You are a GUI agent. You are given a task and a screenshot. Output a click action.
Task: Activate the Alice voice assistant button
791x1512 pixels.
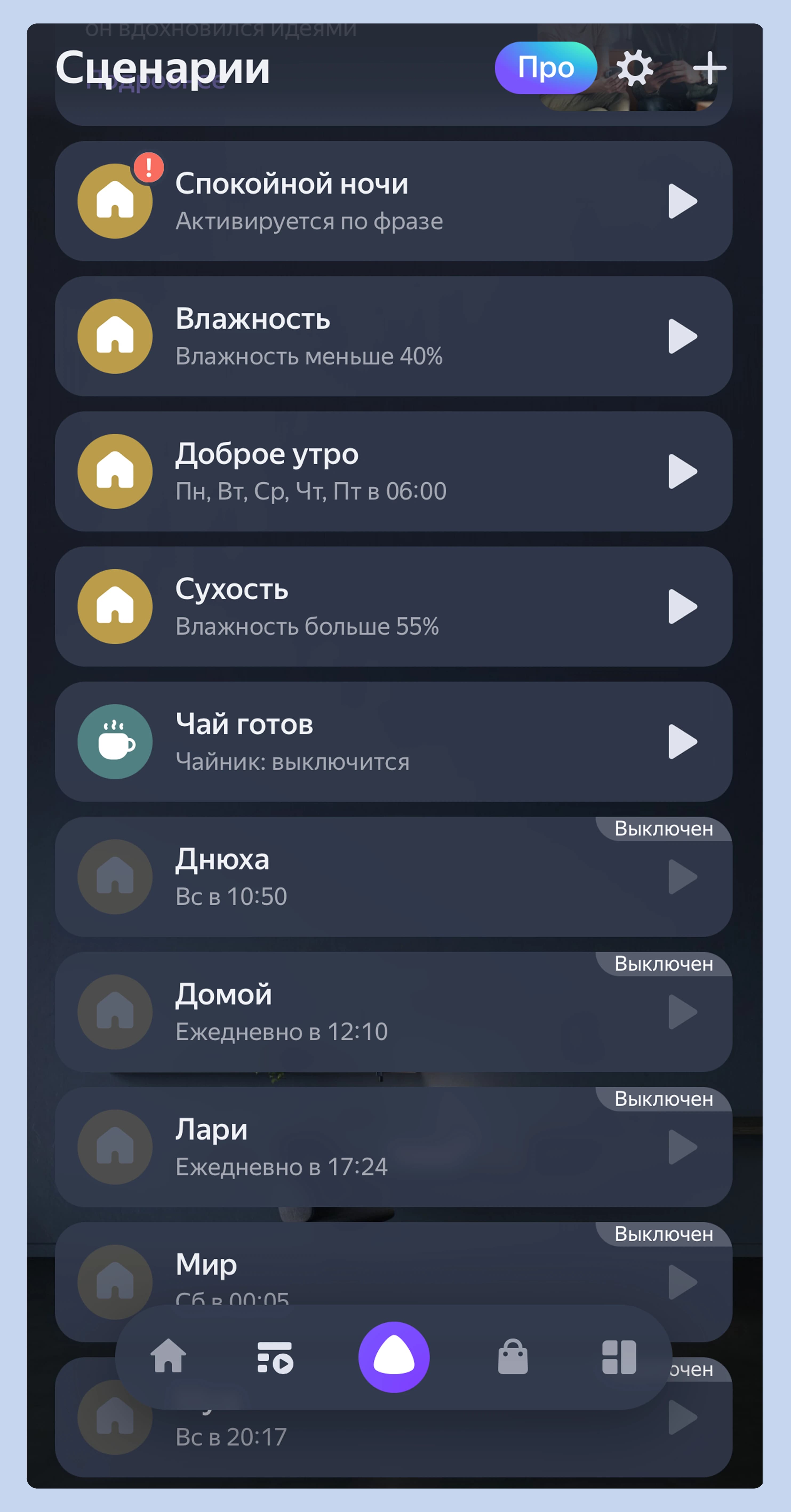click(394, 1357)
